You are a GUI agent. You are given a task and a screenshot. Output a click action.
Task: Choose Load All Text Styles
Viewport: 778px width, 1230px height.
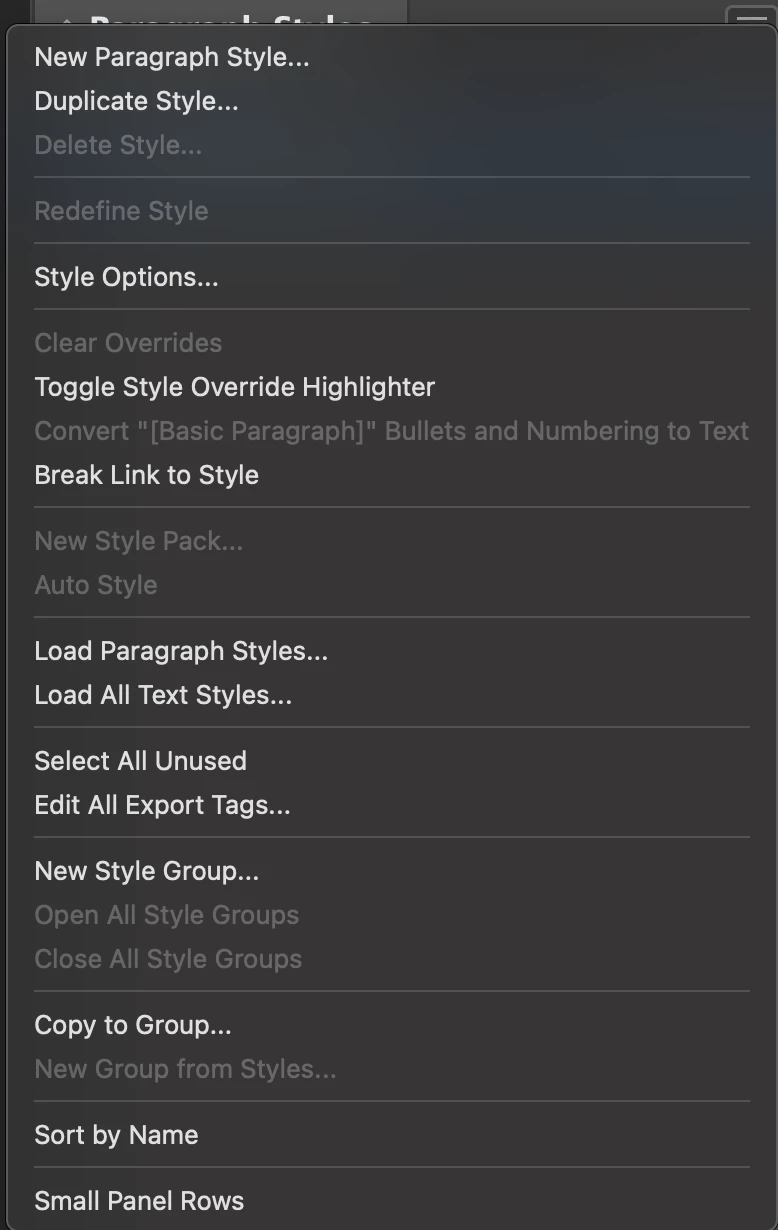click(163, 695)
